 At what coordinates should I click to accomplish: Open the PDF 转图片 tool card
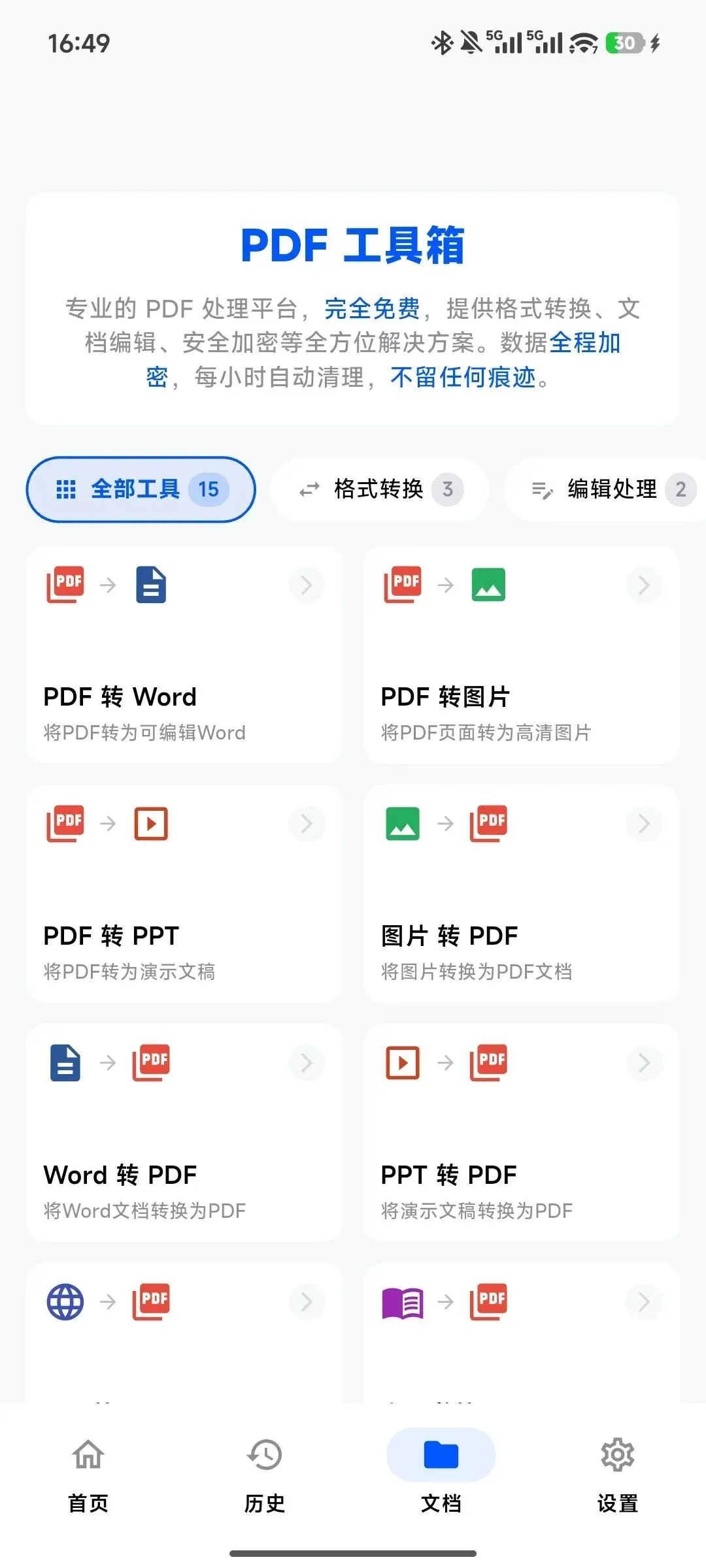pos(522,655)
